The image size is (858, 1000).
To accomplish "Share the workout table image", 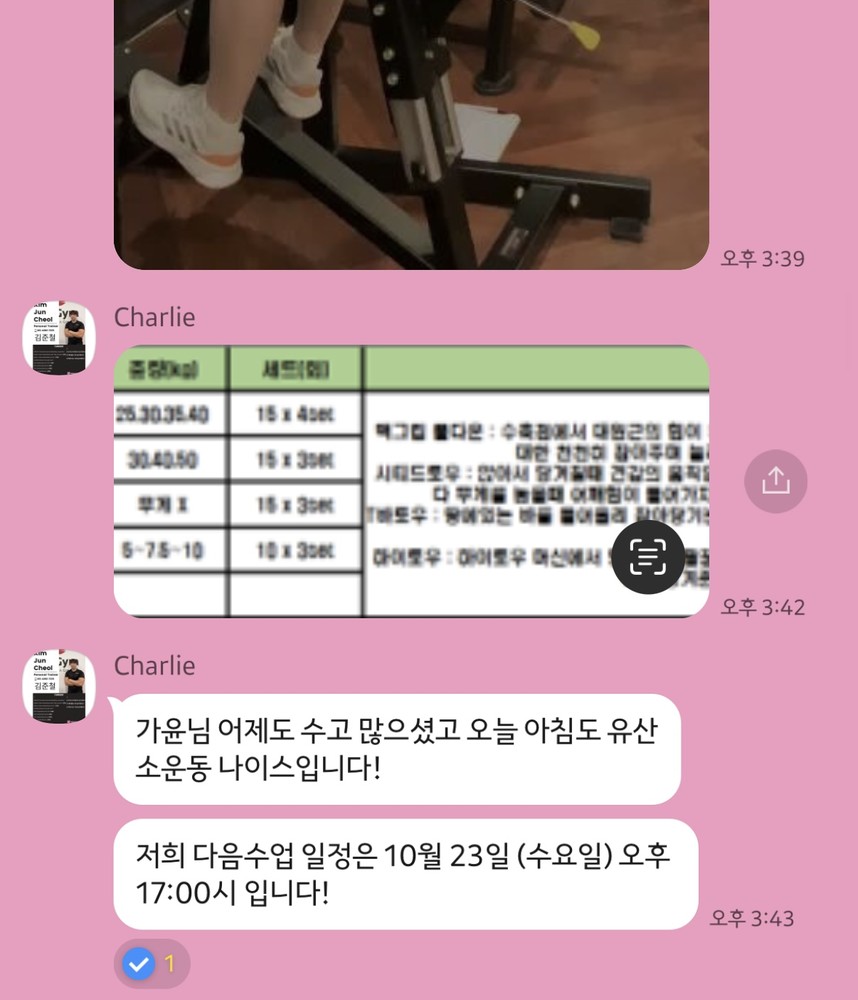I will click(775, 481).
